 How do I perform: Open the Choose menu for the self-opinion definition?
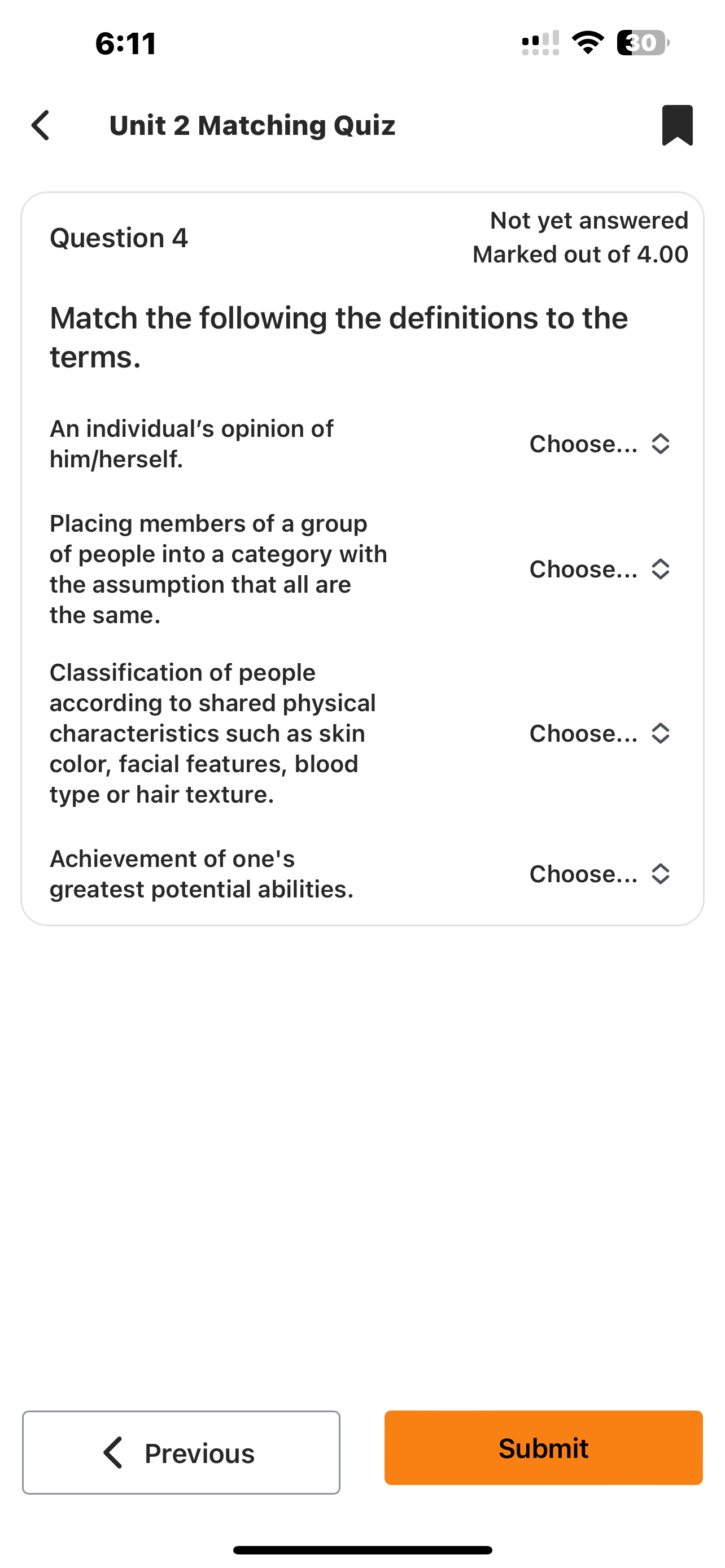pos(583,444)
